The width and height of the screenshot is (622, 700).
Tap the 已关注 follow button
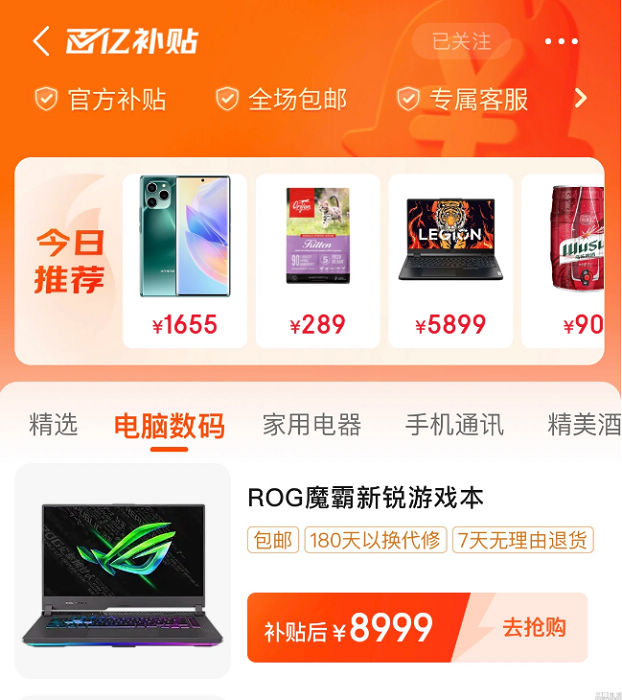pyautogui.click(x=461, y=42)
